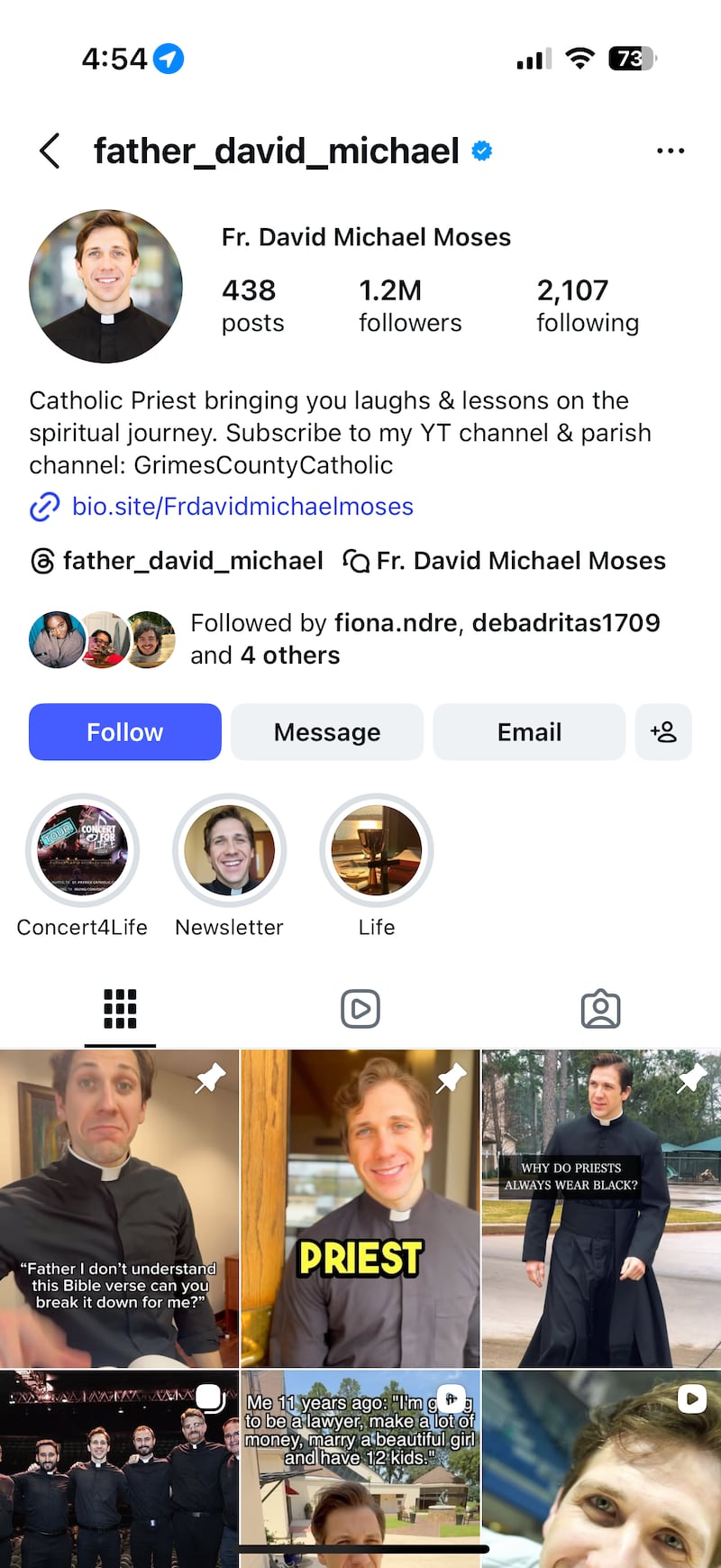Open the bio.site/Frdavidmichaelmoses link

tap(242, 507)
